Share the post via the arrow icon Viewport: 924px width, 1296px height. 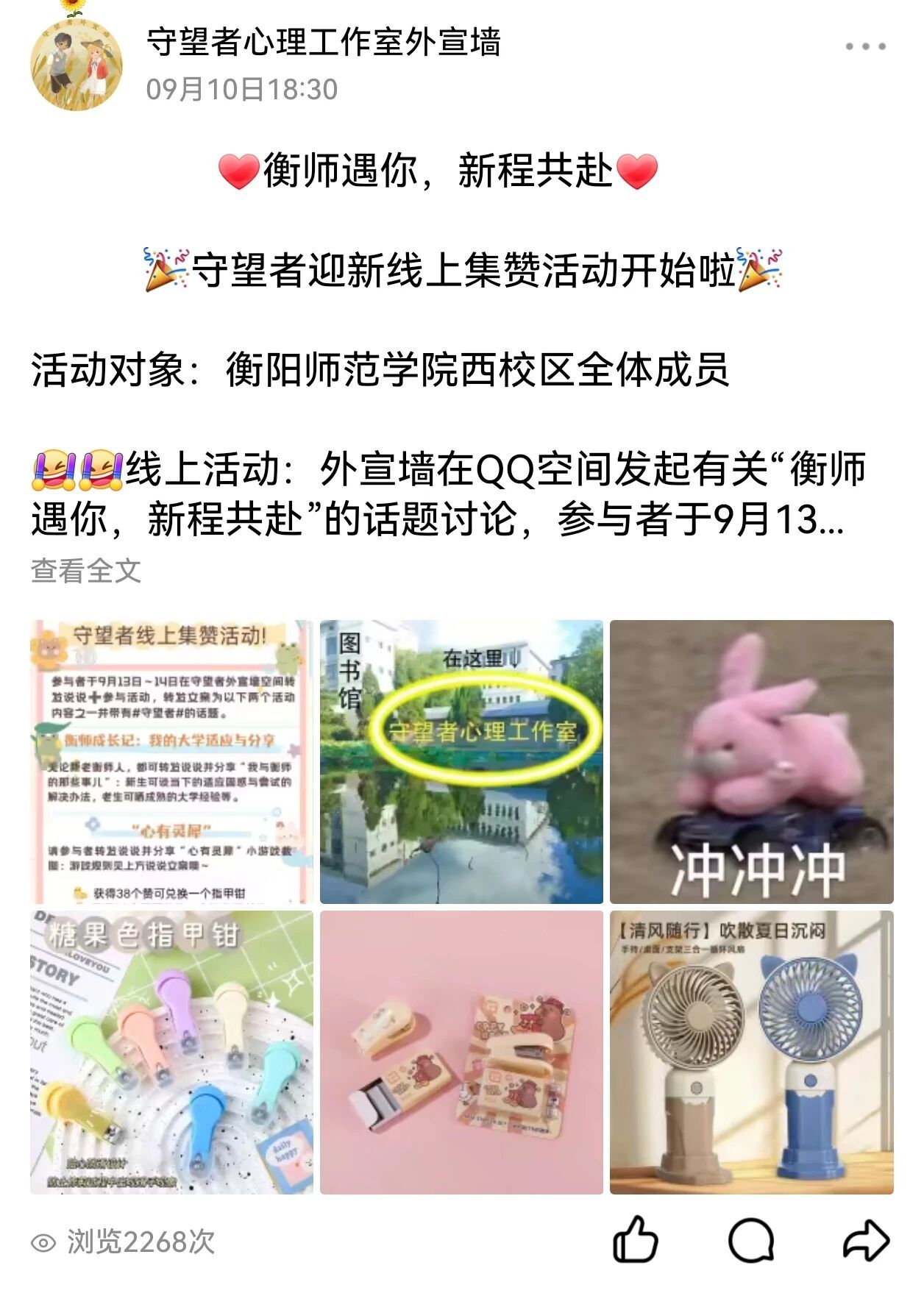[865, 1241]
